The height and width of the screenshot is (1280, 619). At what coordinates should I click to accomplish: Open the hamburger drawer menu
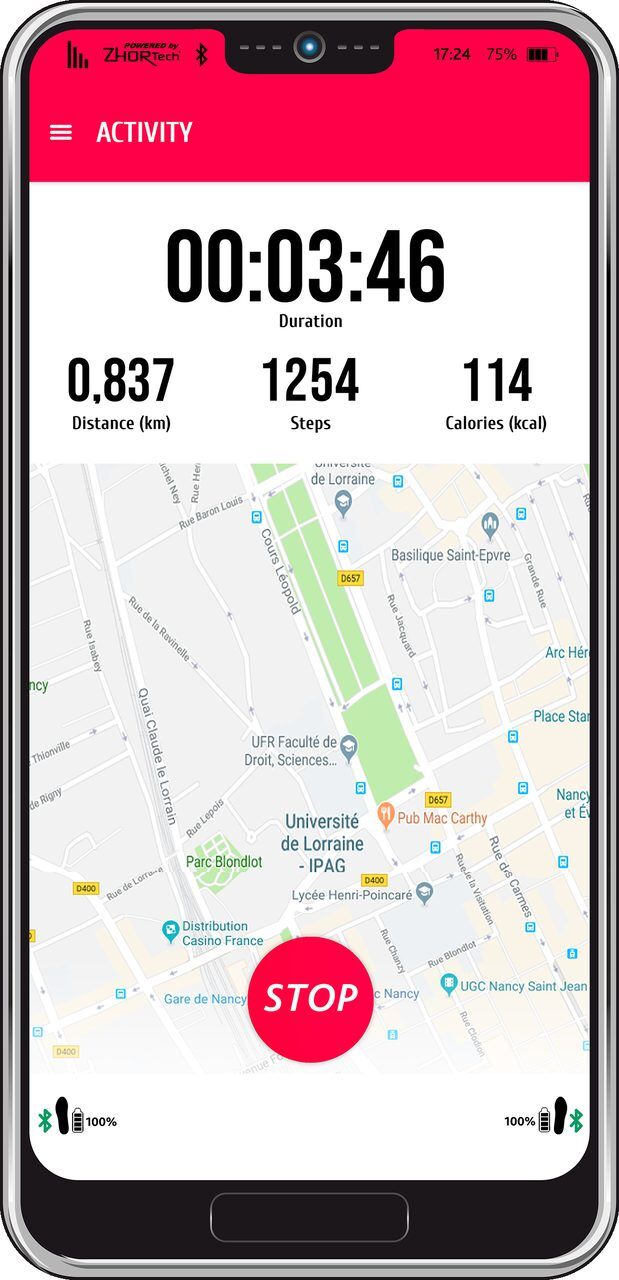[61, 132]
